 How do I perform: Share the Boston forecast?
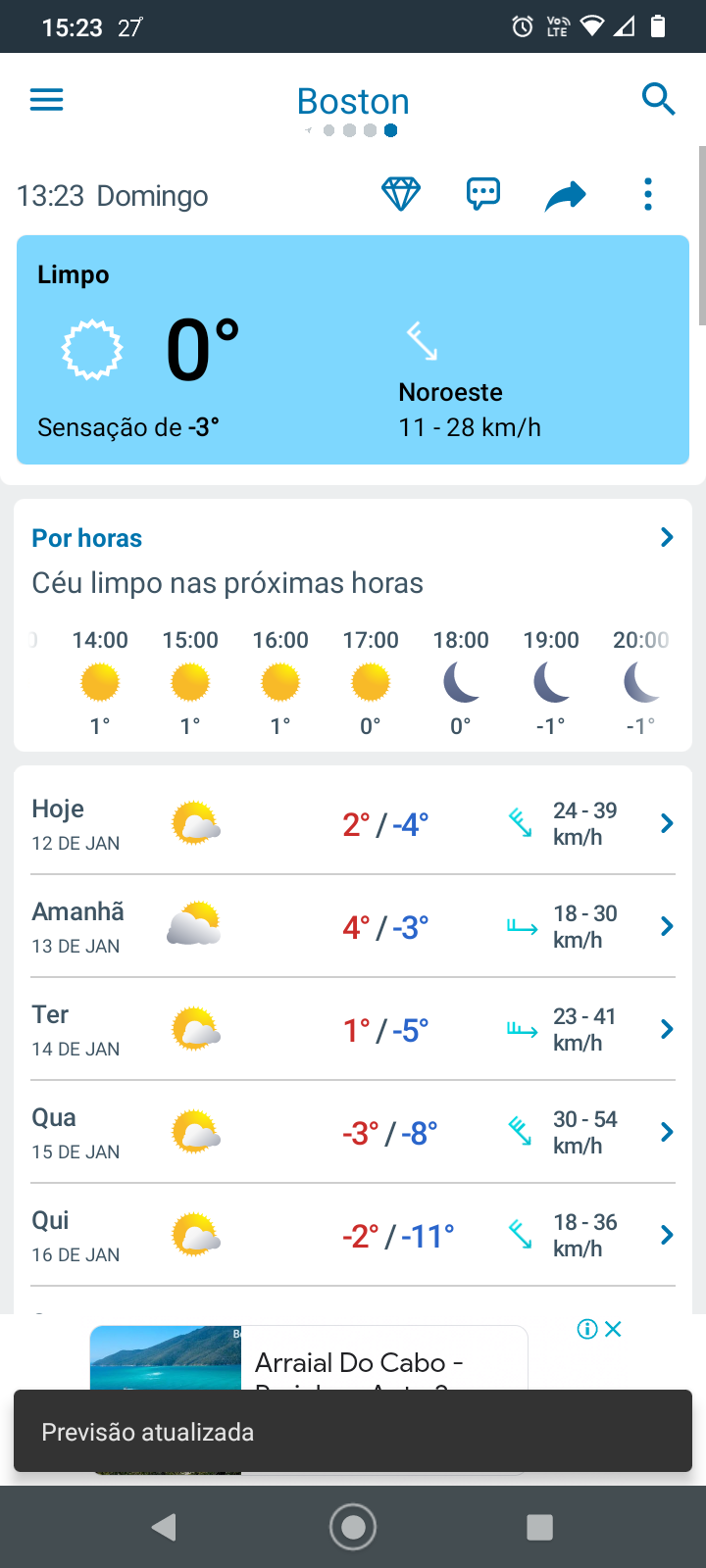565,196
